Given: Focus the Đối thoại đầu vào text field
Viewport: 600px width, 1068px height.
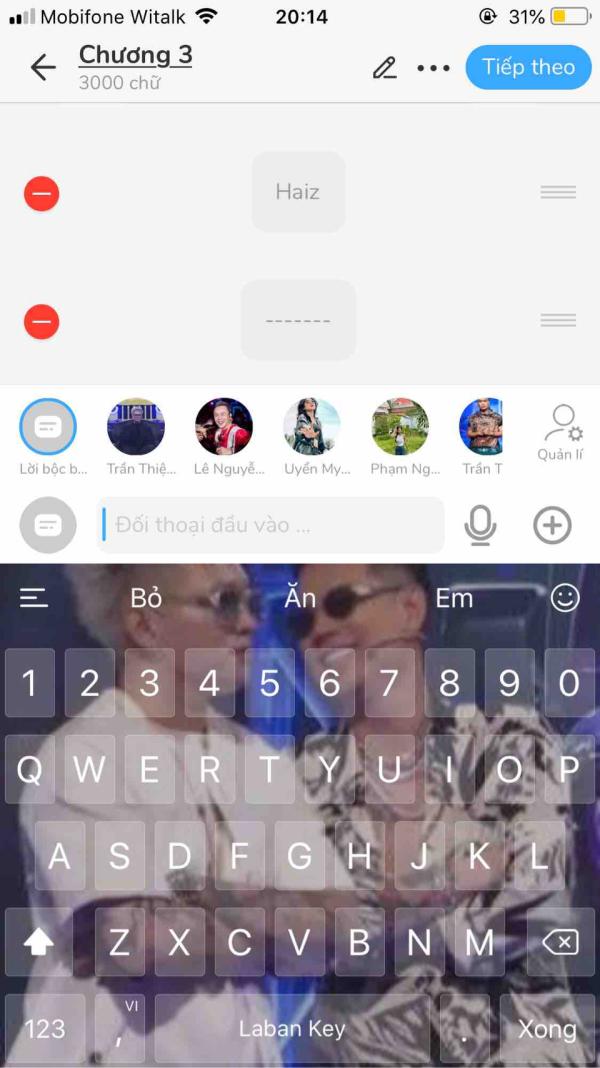Looking at the screenshot, I should [x=270, y=525].
